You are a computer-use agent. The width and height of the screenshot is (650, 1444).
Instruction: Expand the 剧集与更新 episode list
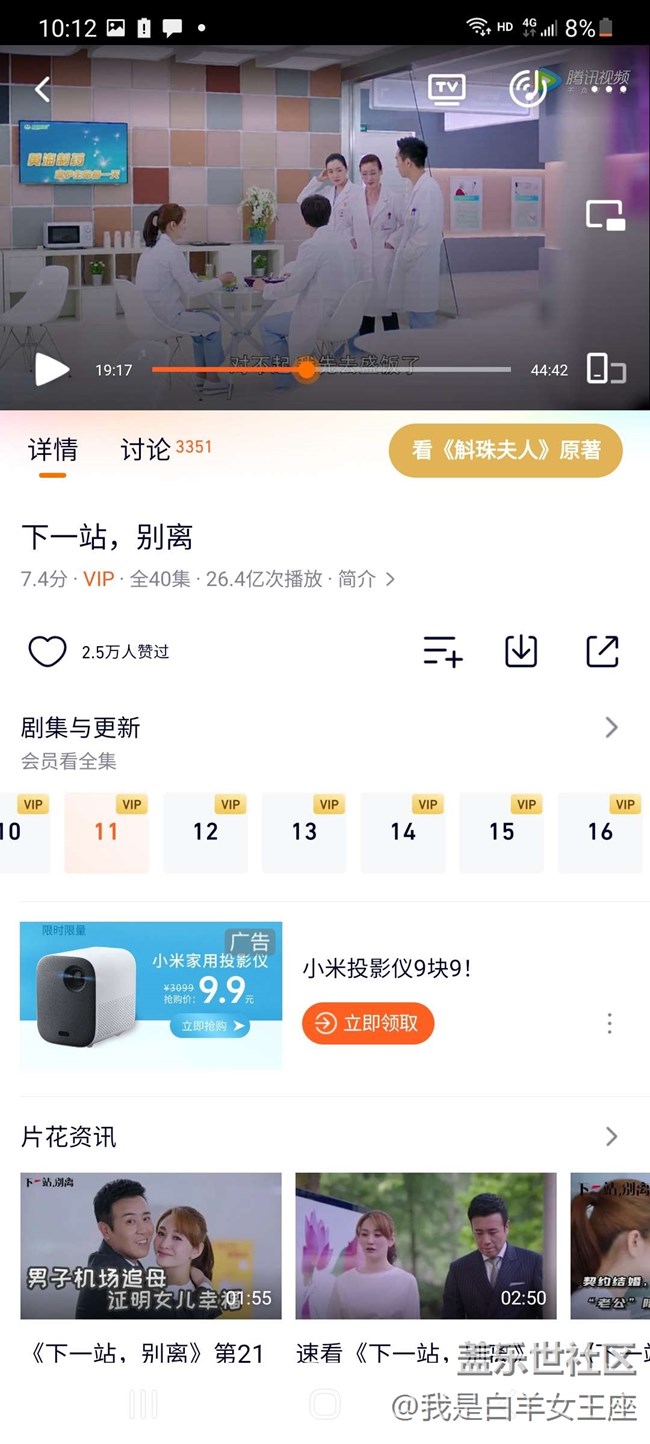point(611,728)
